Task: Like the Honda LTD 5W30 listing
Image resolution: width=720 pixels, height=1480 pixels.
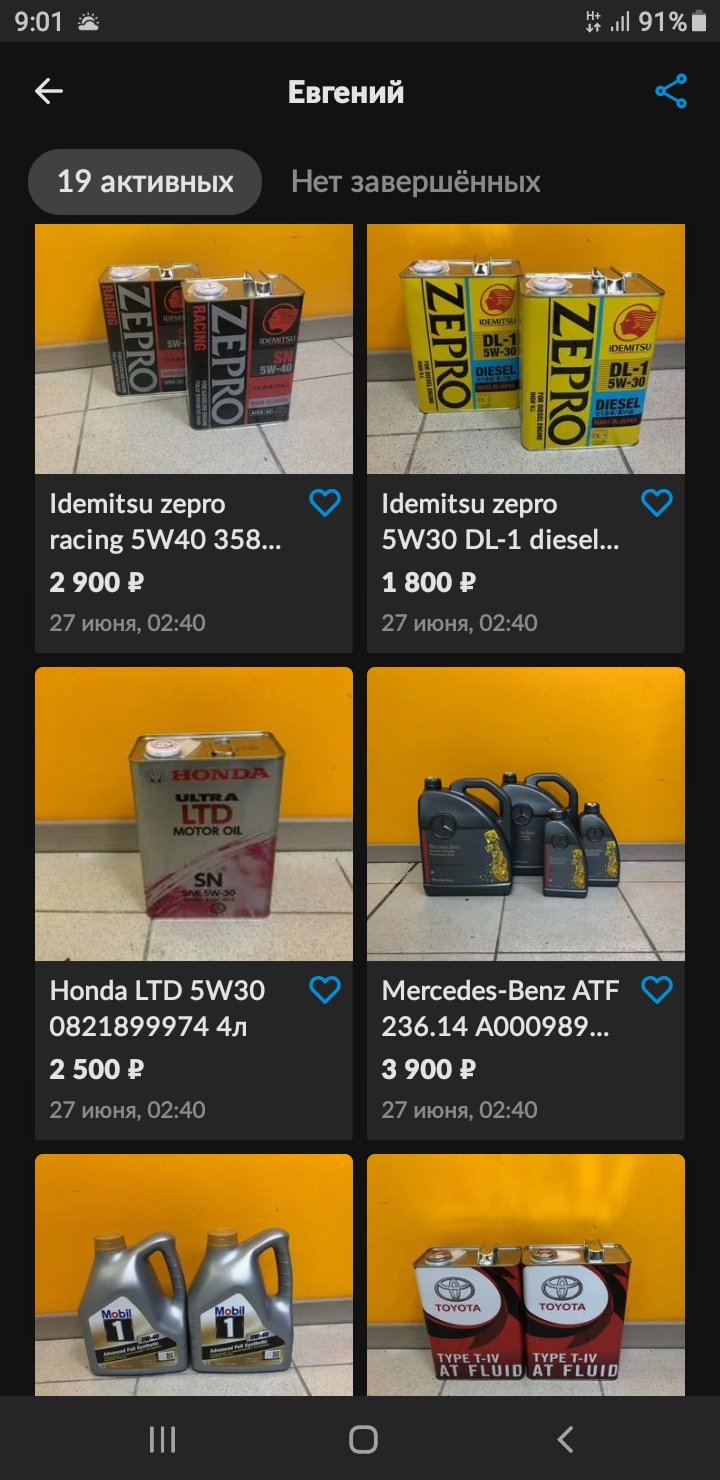Action: (x=325, y=990)
